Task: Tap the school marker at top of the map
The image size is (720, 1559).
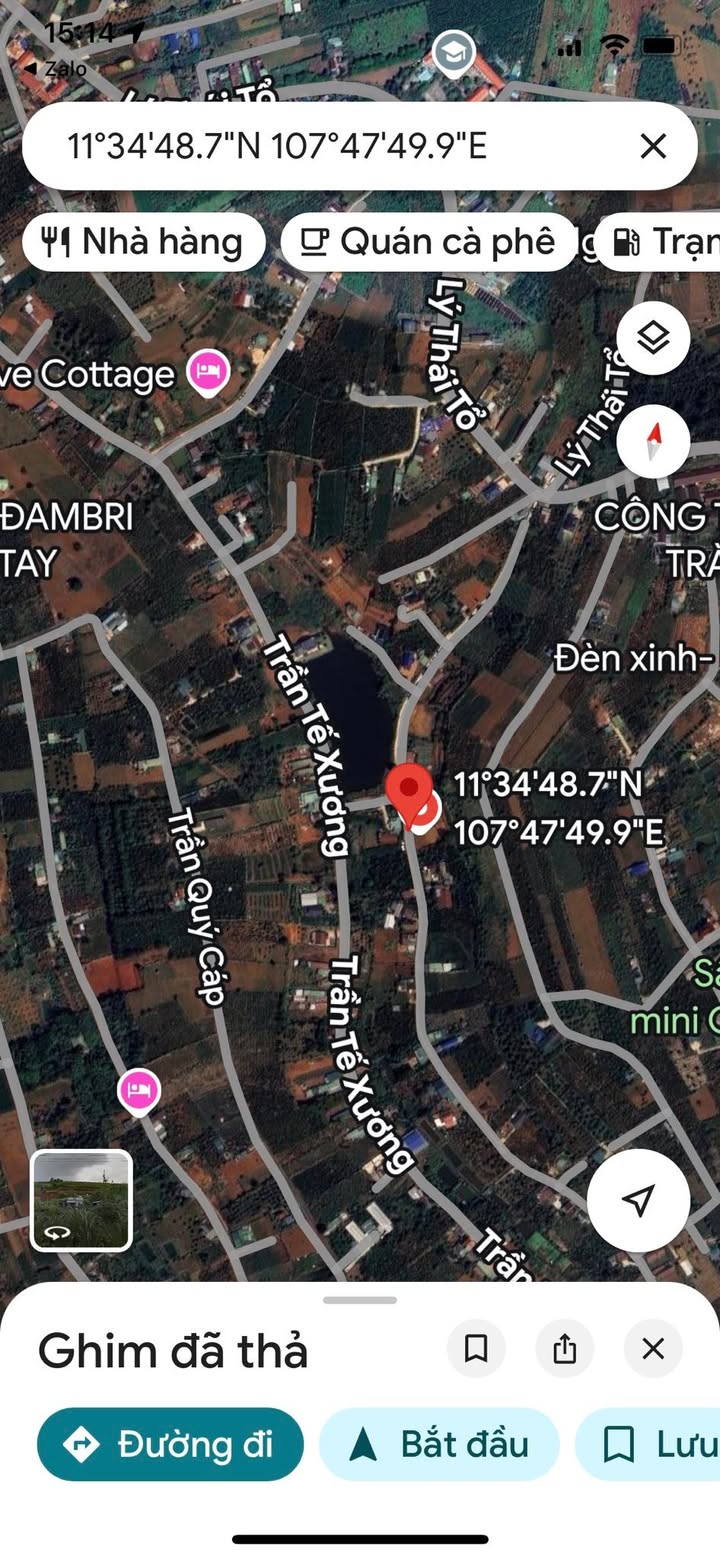Action: (453, 55)
